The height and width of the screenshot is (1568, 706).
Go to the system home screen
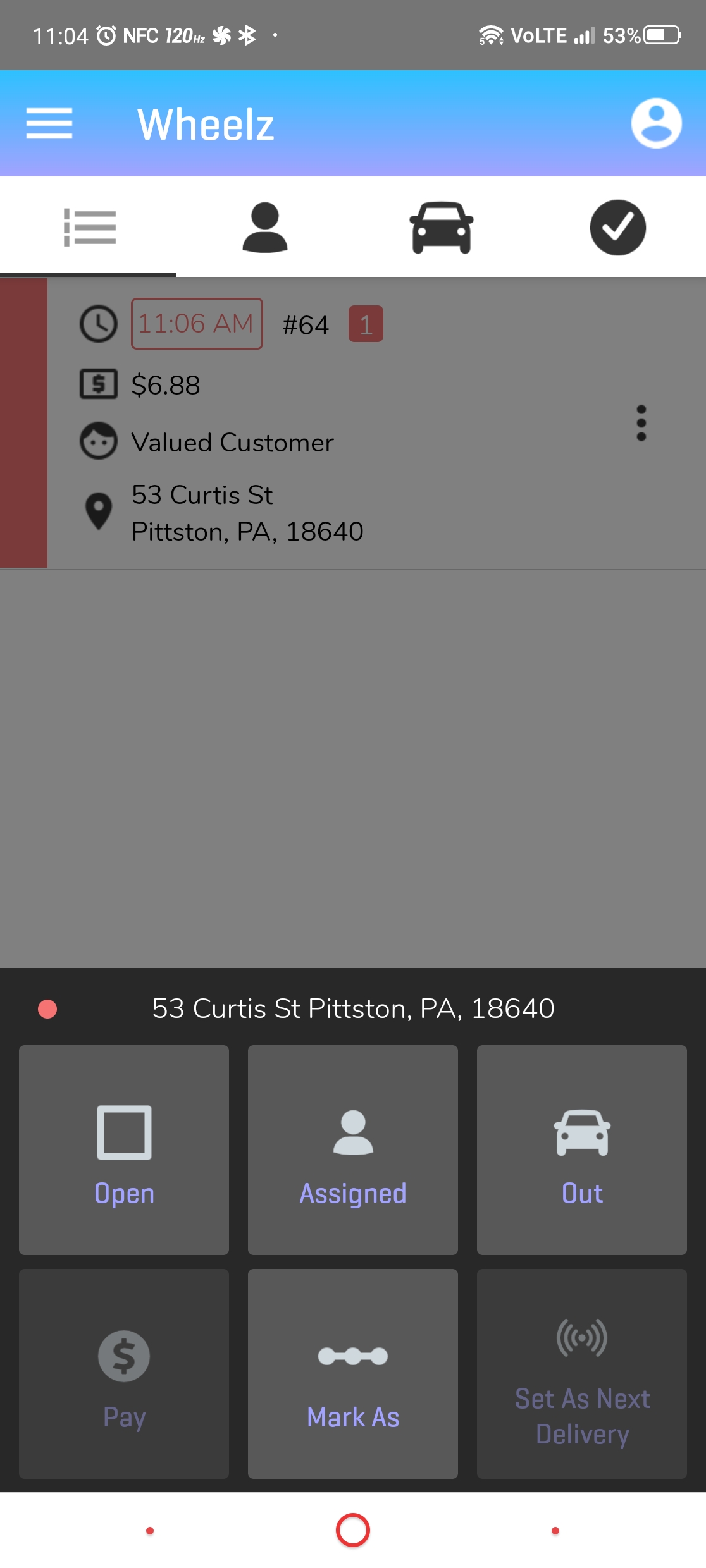click(x=353, y=1530)
